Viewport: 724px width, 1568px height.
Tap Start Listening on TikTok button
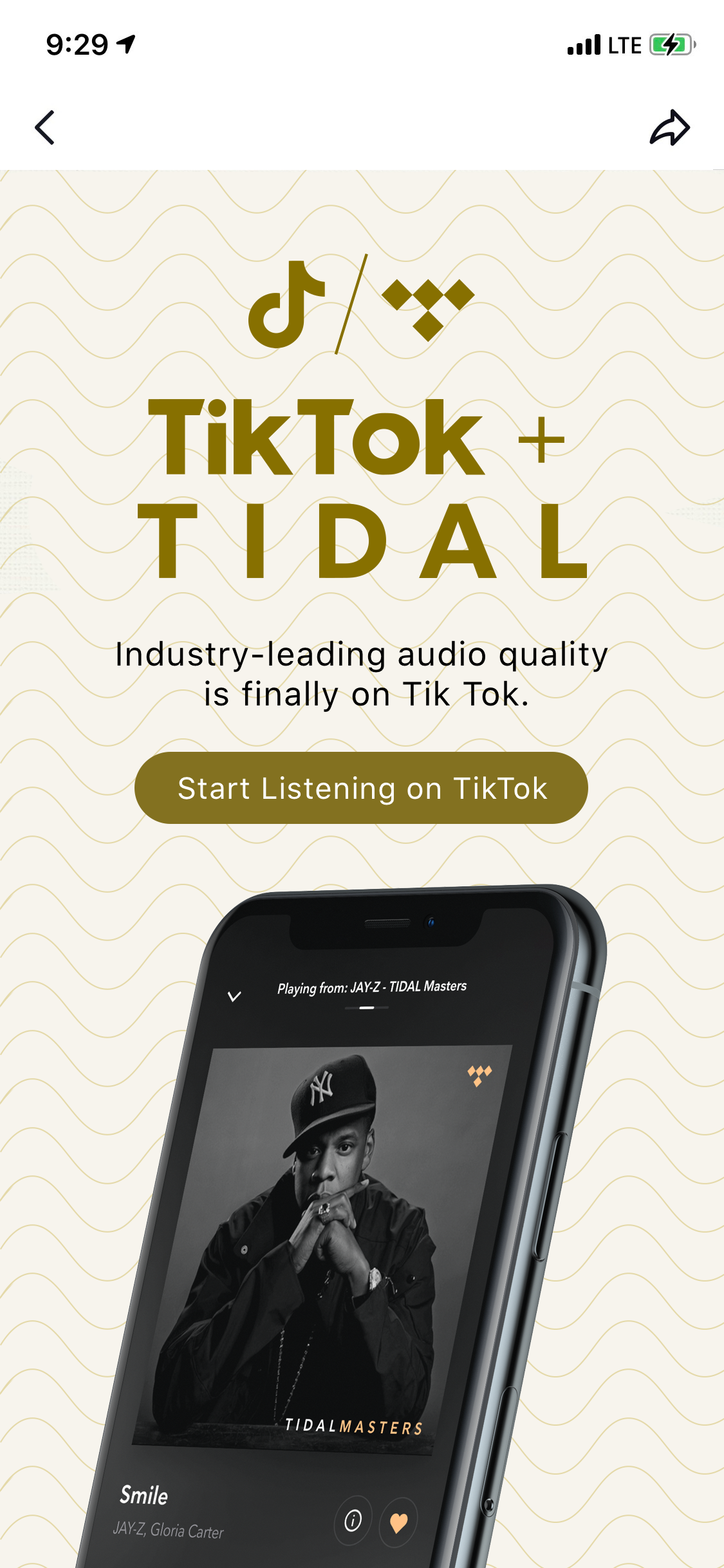click(x=361, y=788)
